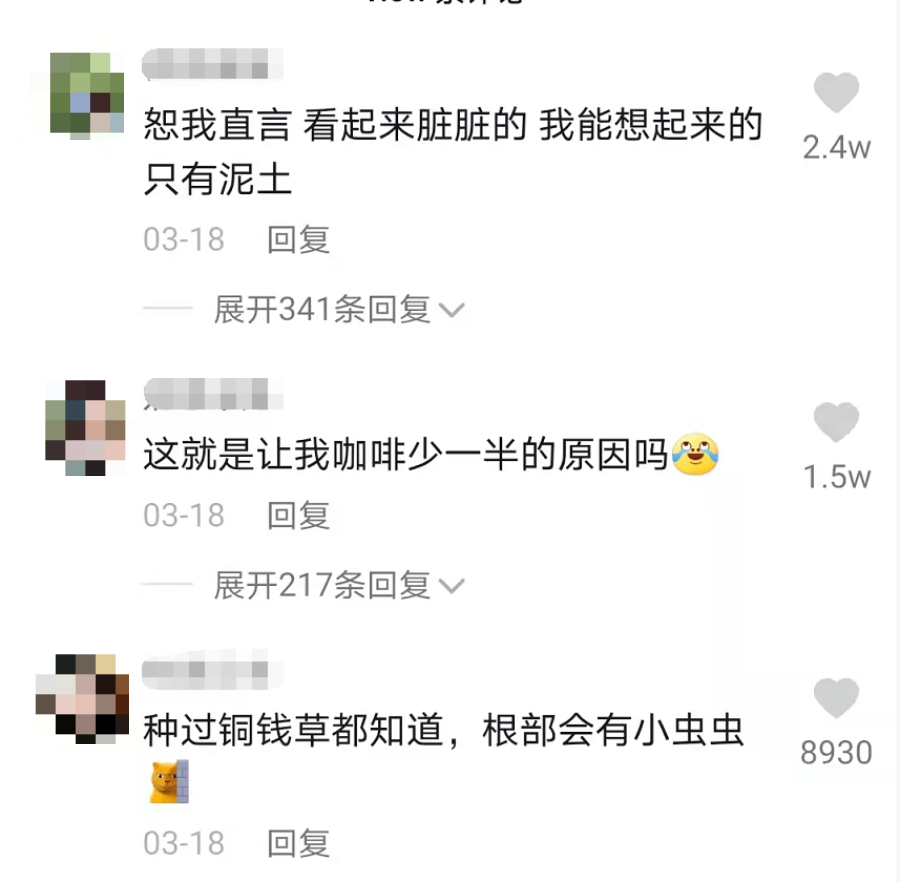Reply to the 咖啡少一半 comment
The width and height of the screenshot is (900, 882).
[x=298, y=515]
